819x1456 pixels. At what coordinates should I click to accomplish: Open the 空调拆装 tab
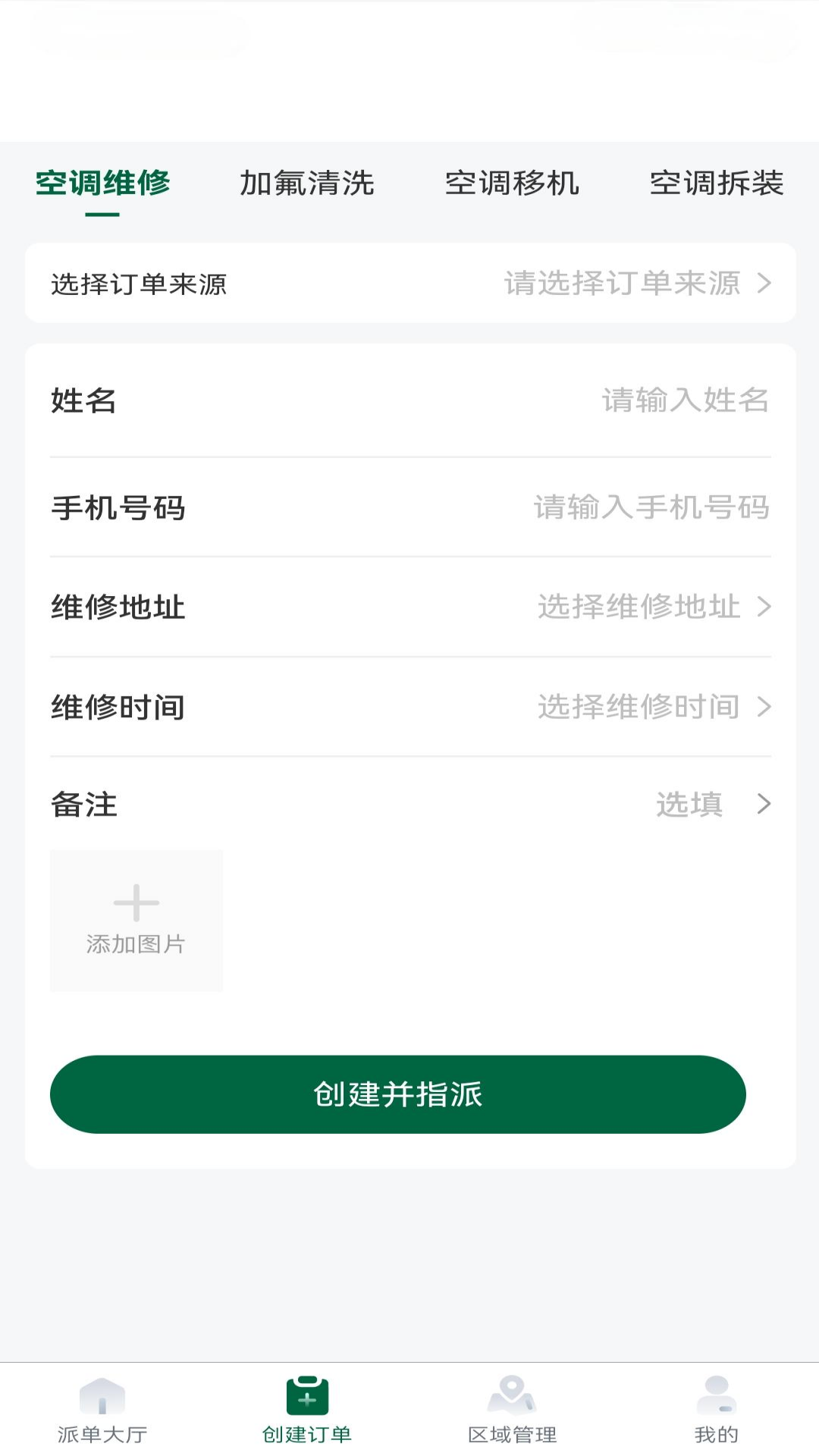click(716, 184)
